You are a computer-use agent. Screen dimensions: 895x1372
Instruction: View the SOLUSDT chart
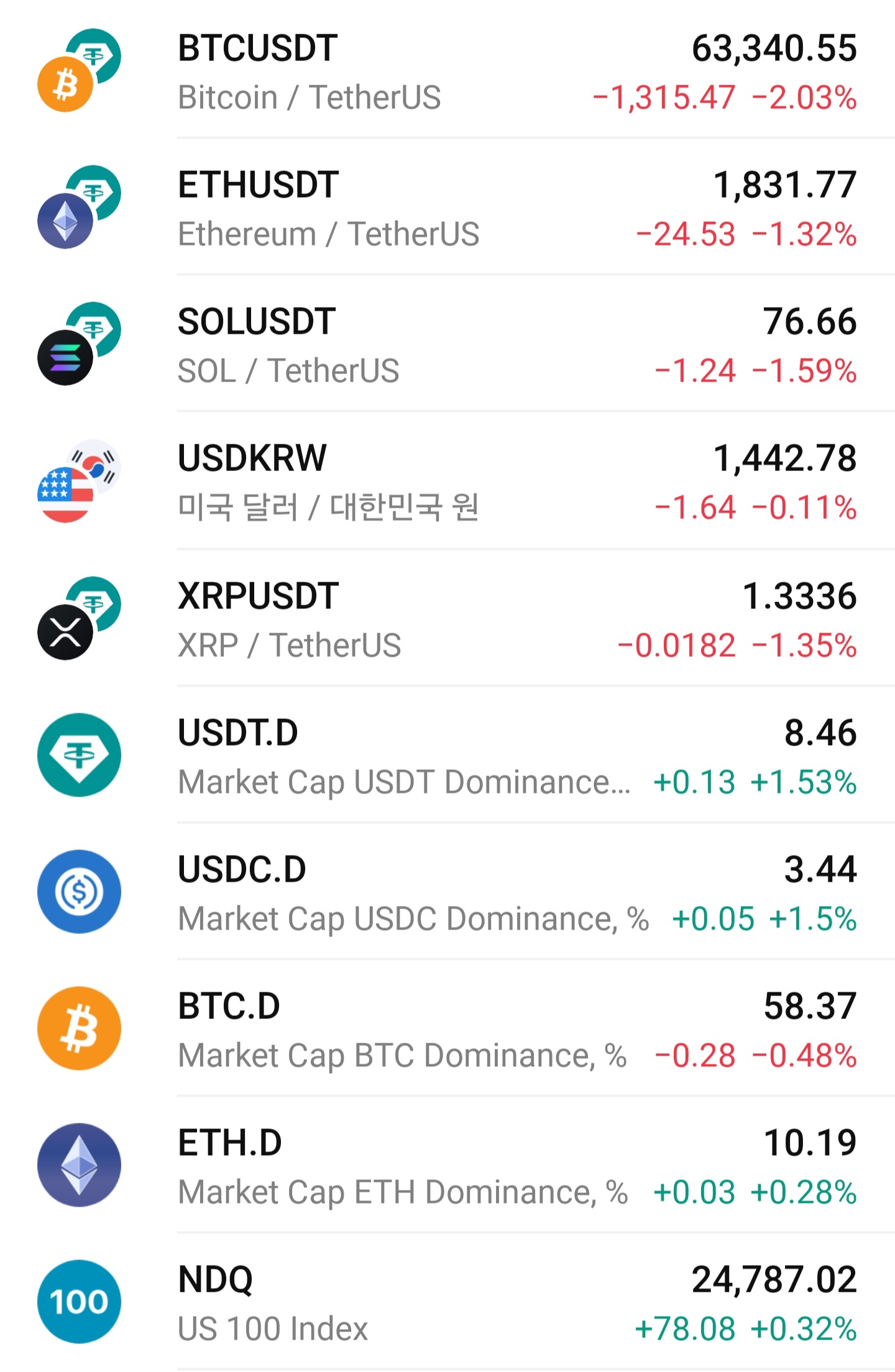pyautogui.click(x=447, y=345)
